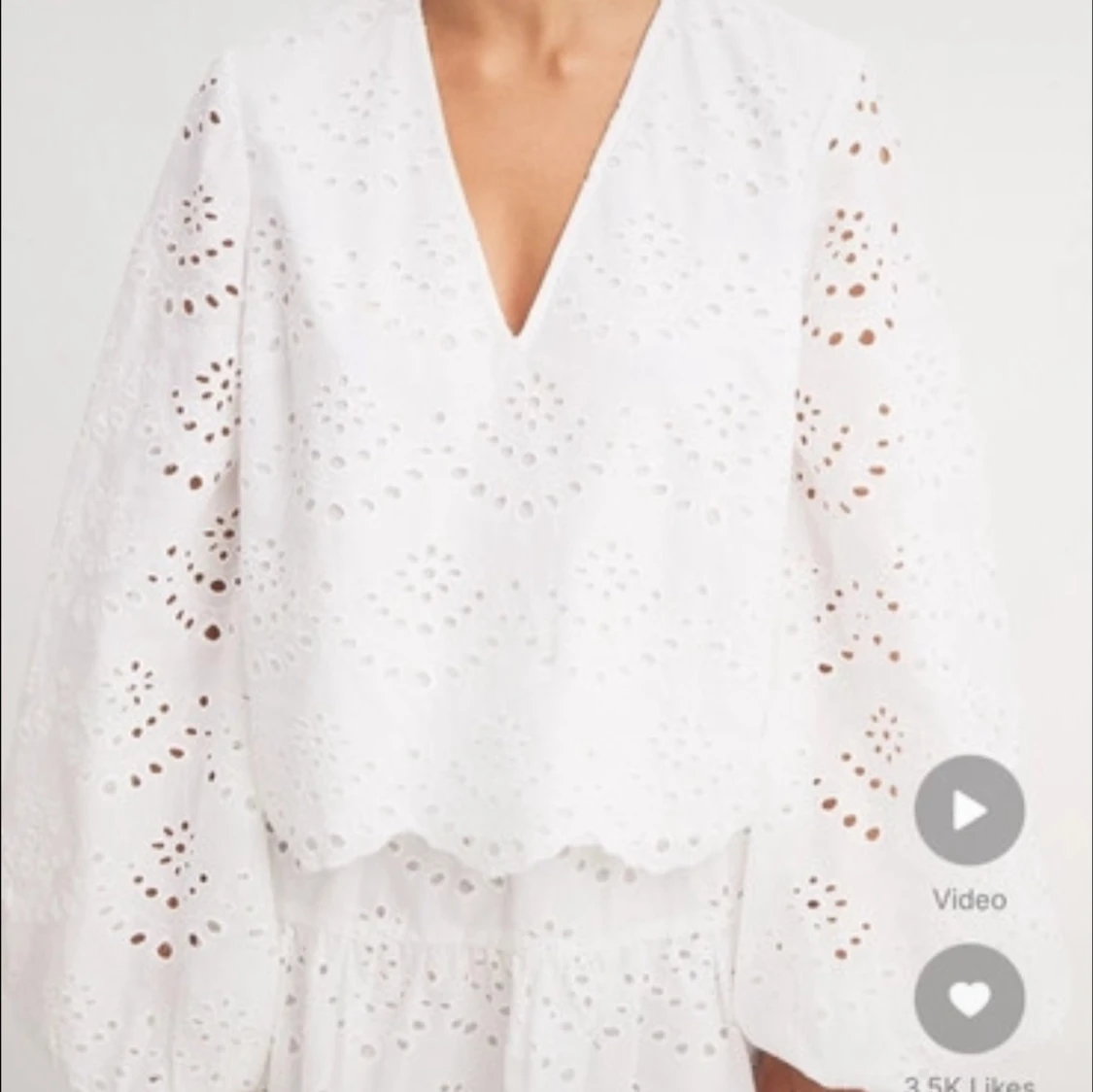Like this white eyelet top
1093x1092 pixels.
pos(969,999)
